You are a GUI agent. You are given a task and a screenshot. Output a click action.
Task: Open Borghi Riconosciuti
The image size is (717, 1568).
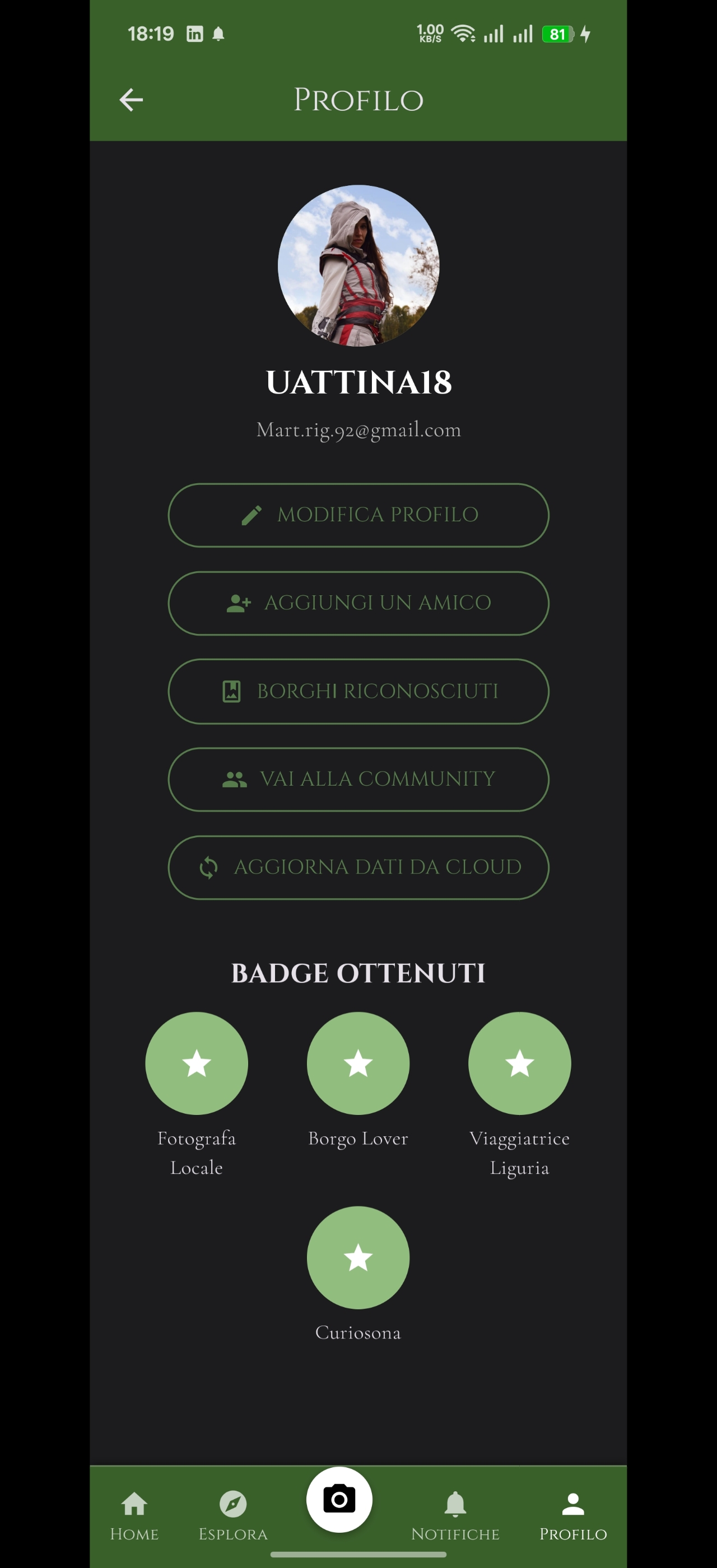[x=358, y=692]
